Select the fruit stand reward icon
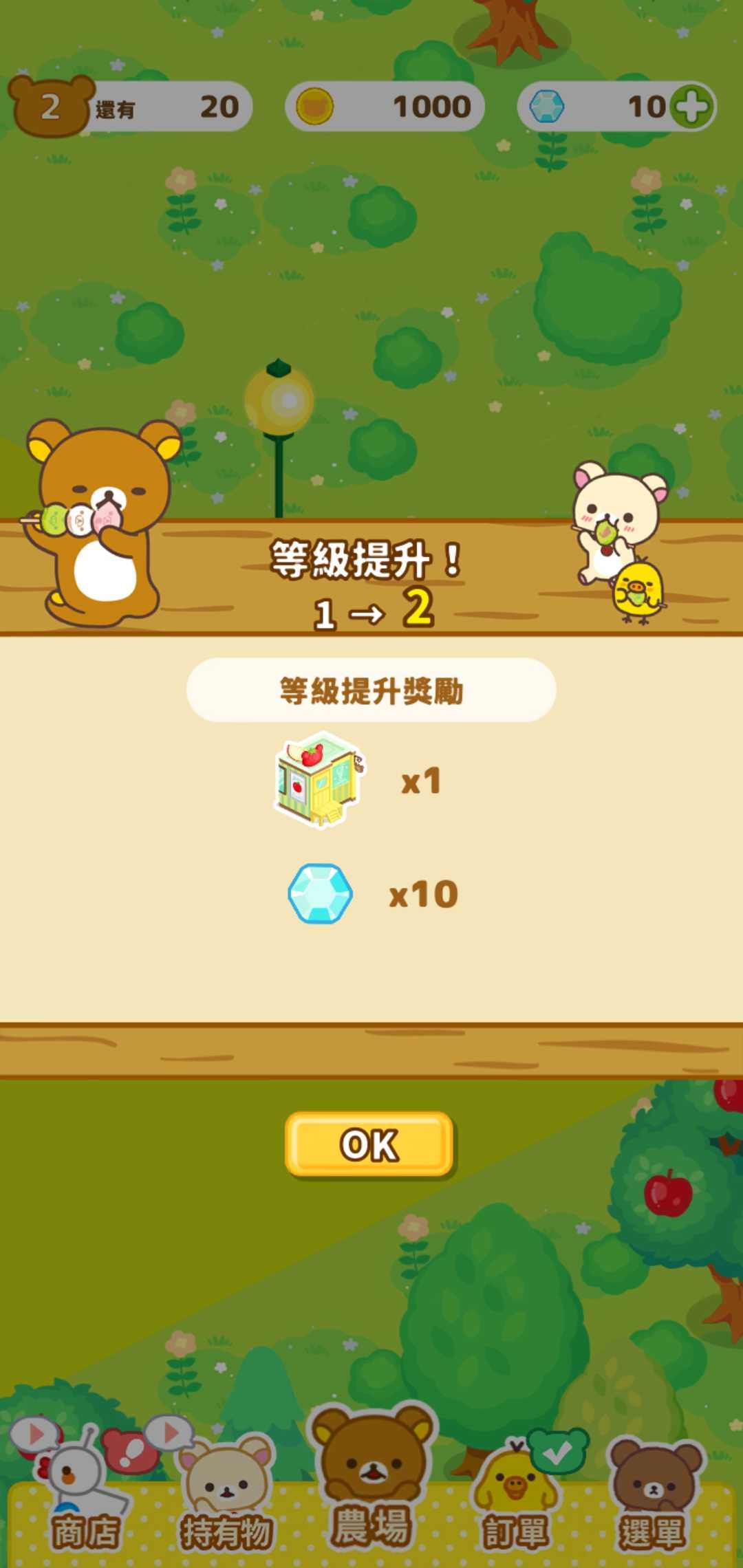This screenshot has height=1568, width=743. 320,781
